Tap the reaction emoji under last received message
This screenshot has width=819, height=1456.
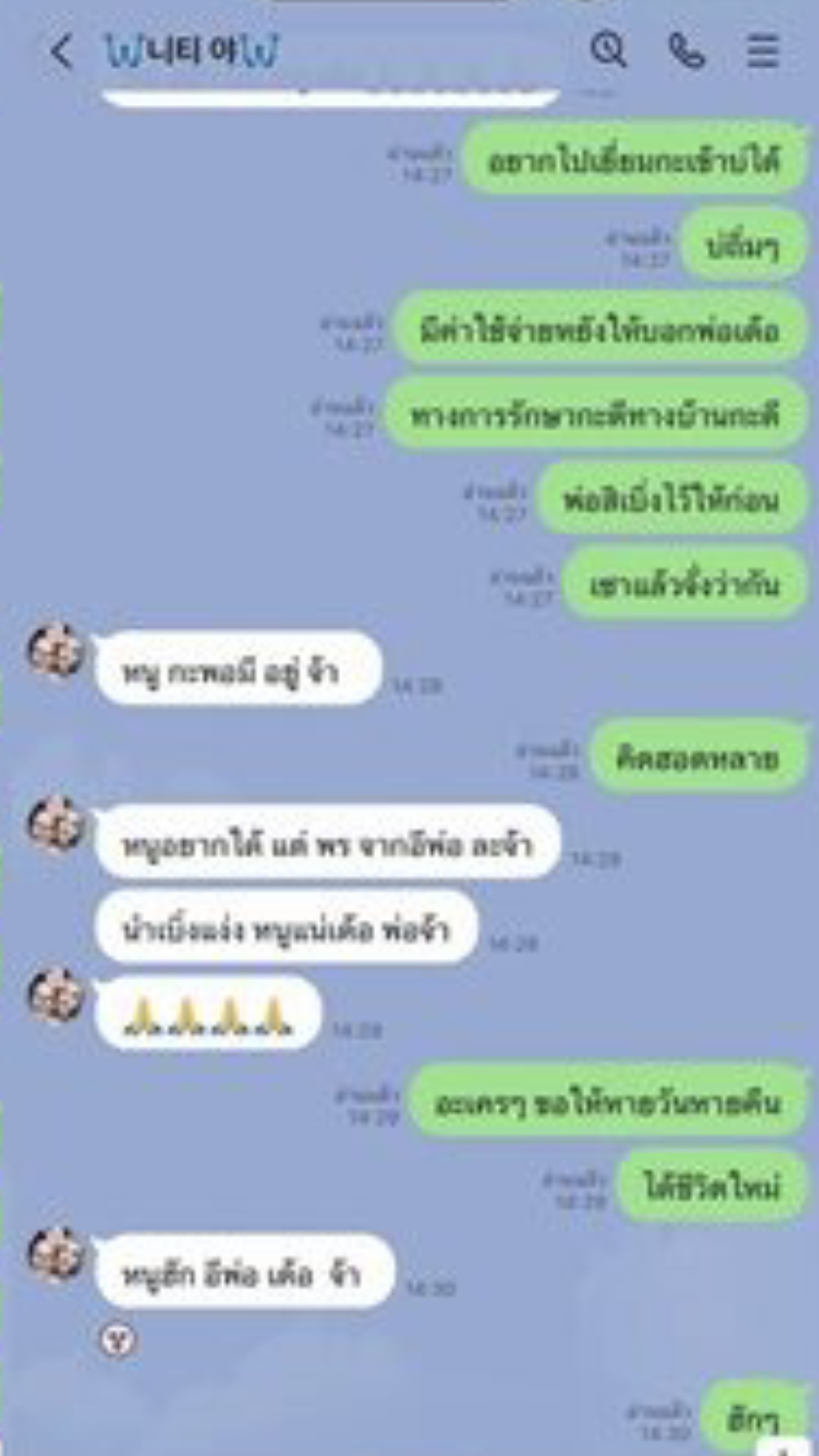119,1339
